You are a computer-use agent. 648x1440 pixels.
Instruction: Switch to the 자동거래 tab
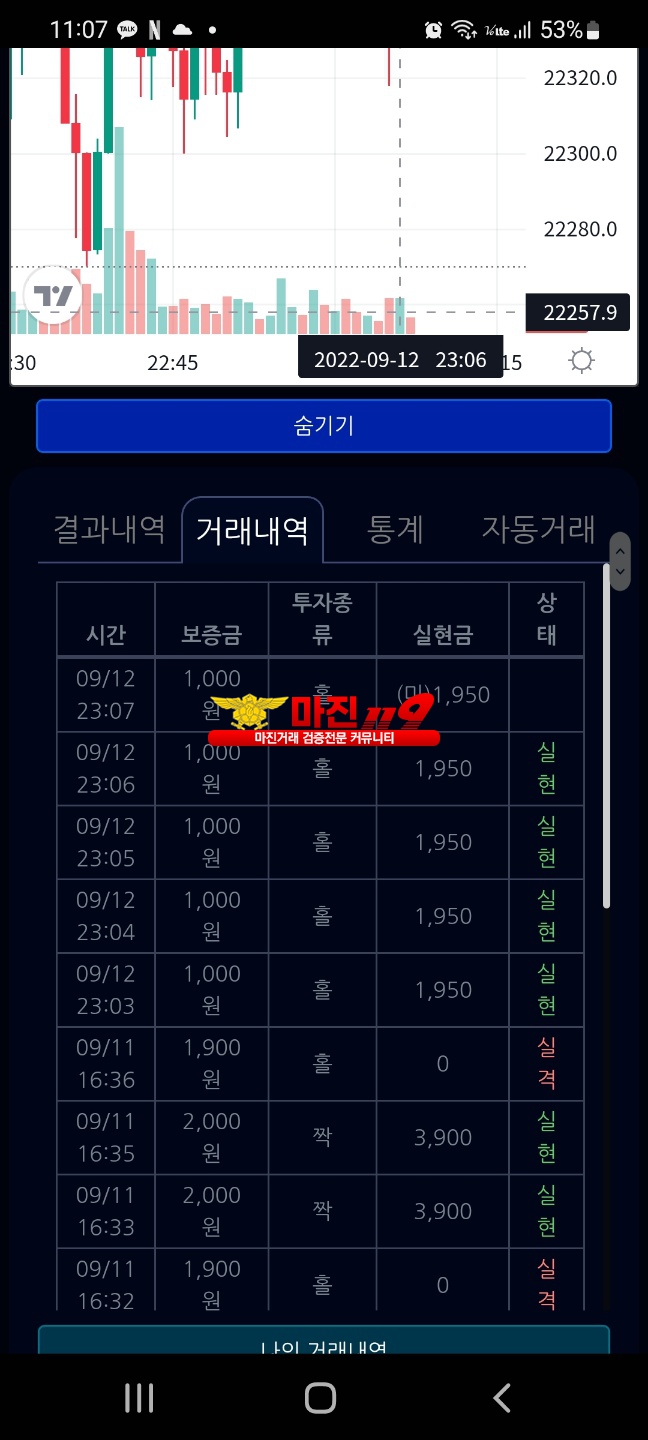tap(538, 528)
